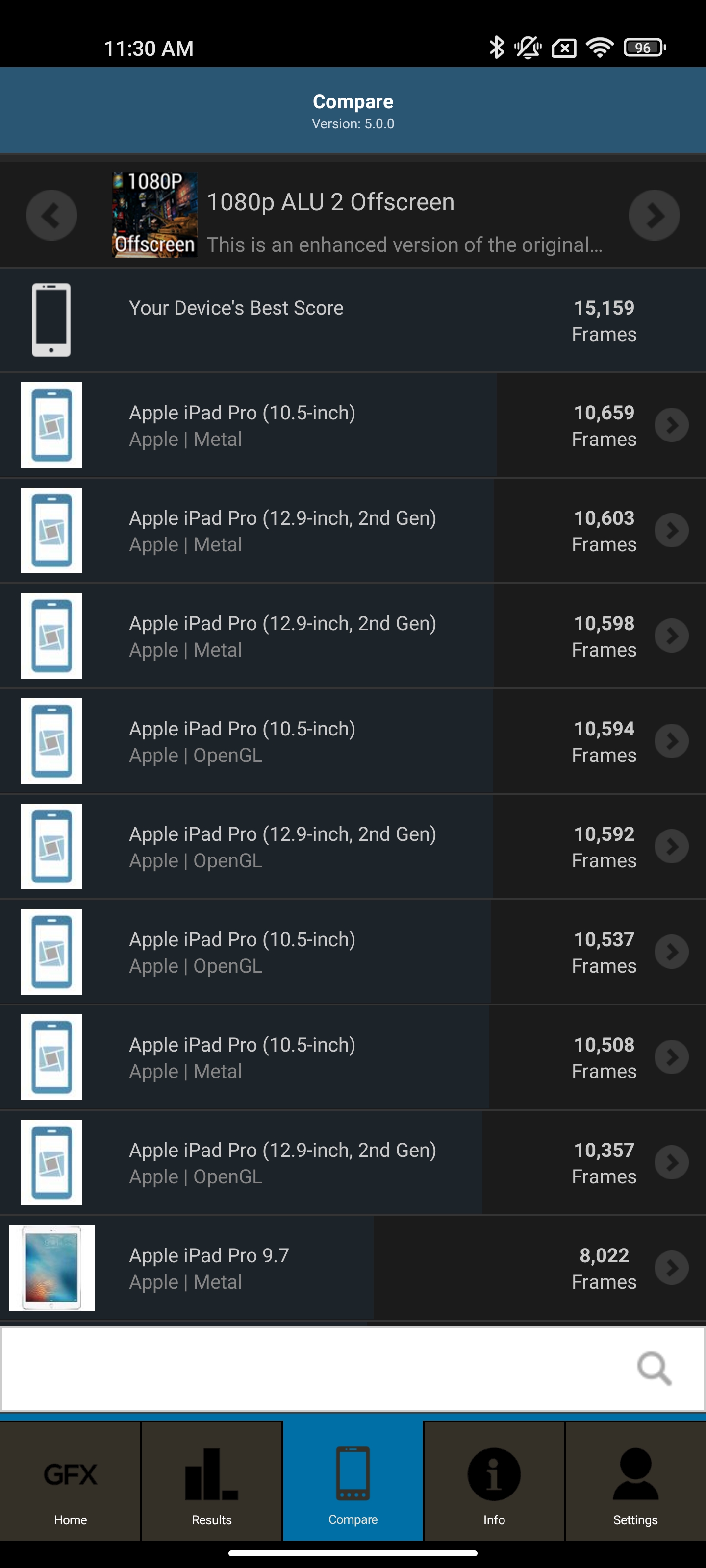Open the 10,508 Frames Metal result
Screen dimensions: 706x1568
[671, 1057]
